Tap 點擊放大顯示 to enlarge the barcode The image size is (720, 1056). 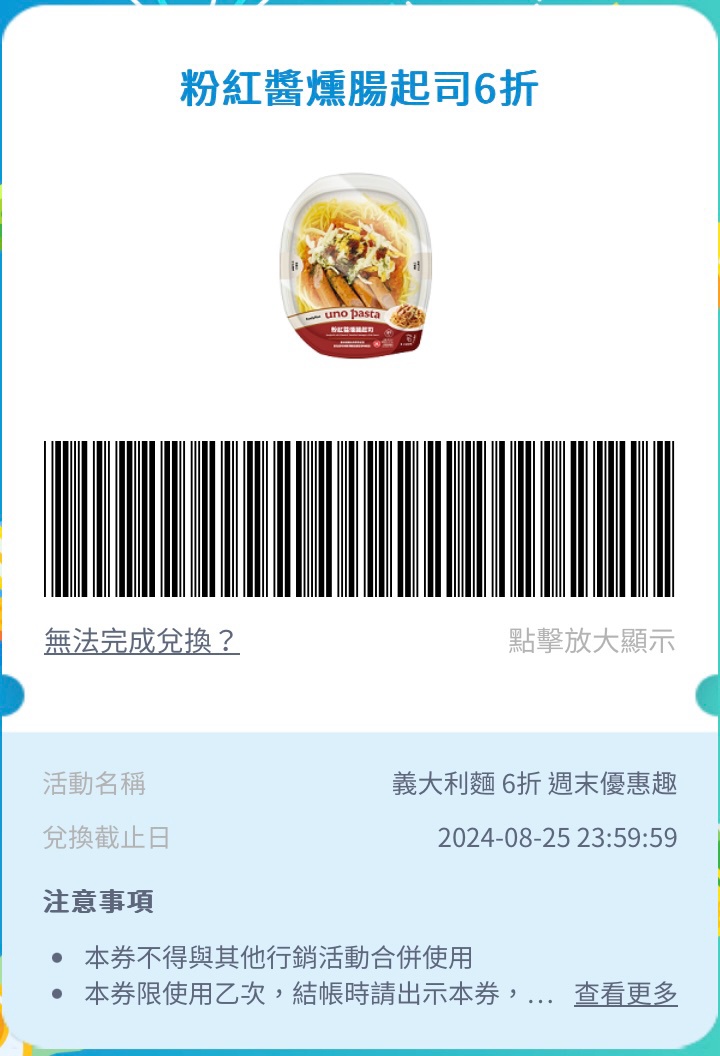pos(592,641)
